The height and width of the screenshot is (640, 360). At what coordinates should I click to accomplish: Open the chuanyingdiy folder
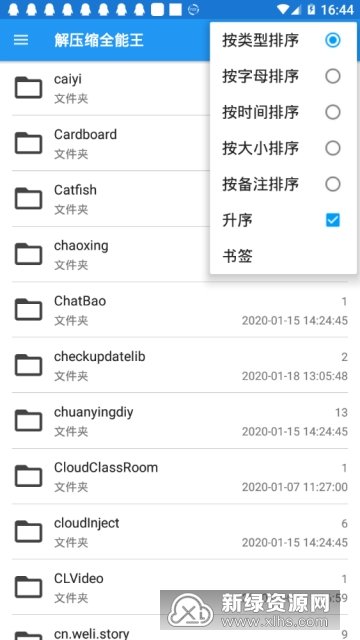[180, 421]
